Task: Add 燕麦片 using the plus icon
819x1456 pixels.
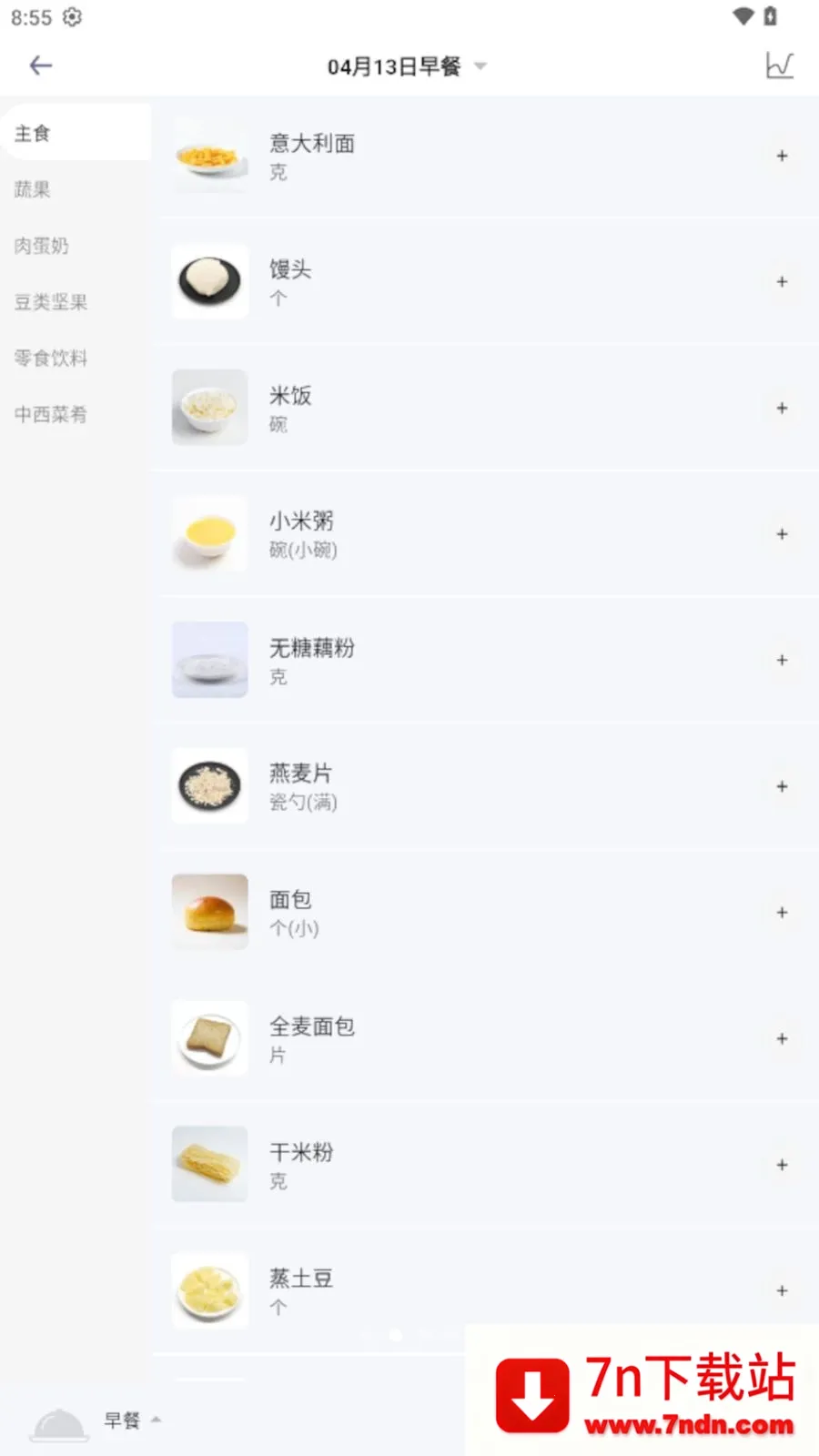Action: click(782, 786)
